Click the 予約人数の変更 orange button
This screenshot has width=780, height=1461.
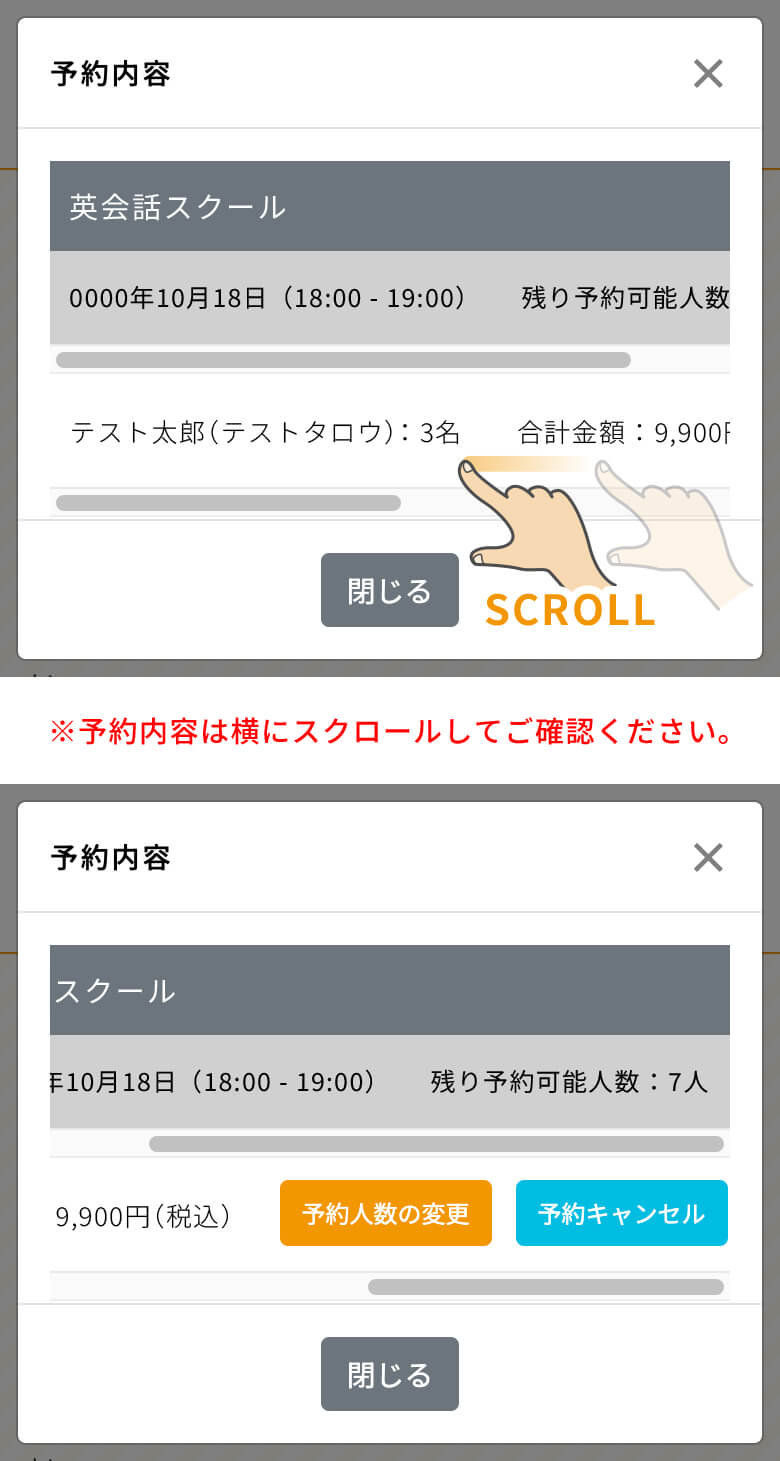click(386, 1213)
